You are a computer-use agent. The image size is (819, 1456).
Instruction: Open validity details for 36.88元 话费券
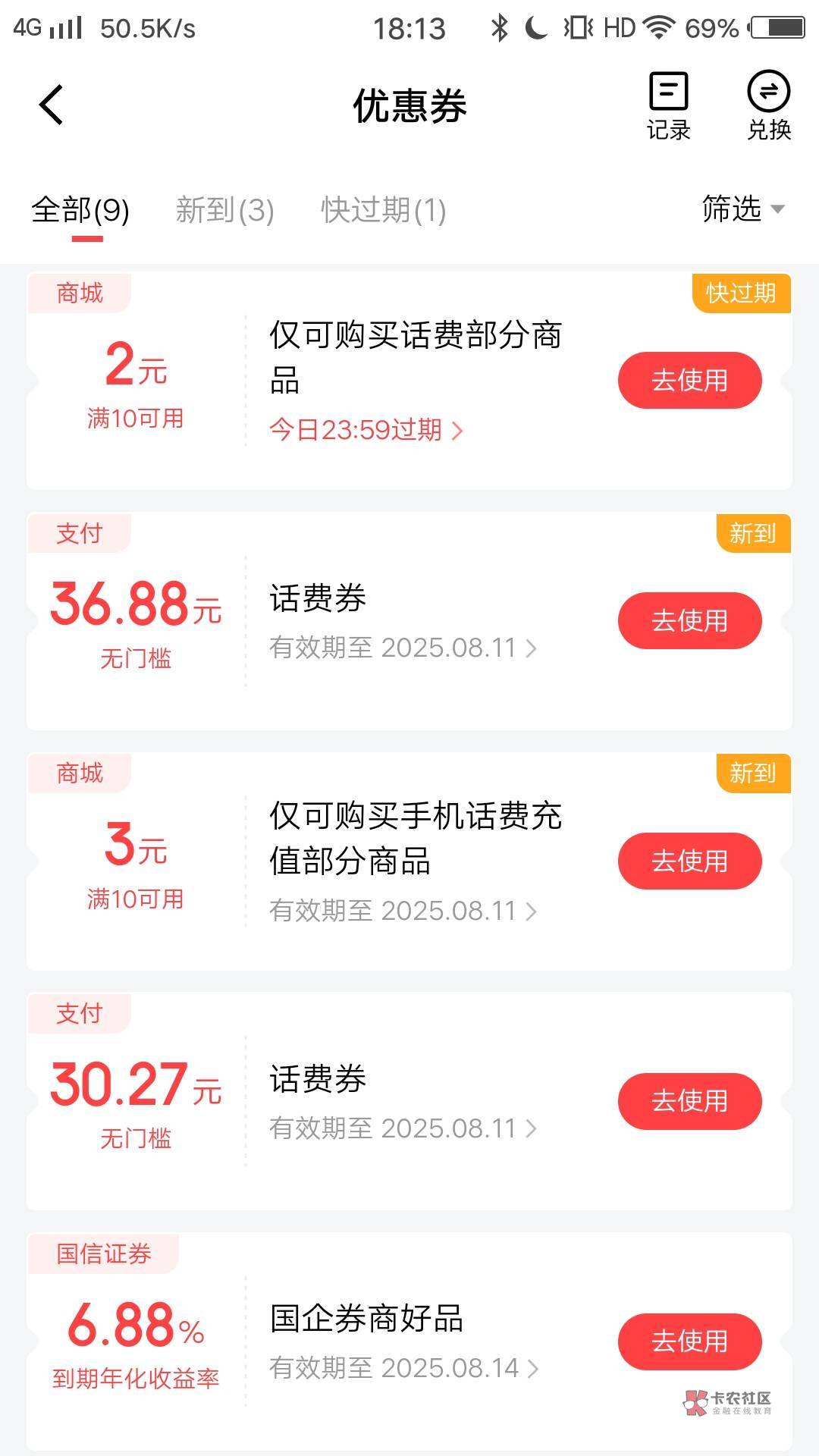pos(403,648)
